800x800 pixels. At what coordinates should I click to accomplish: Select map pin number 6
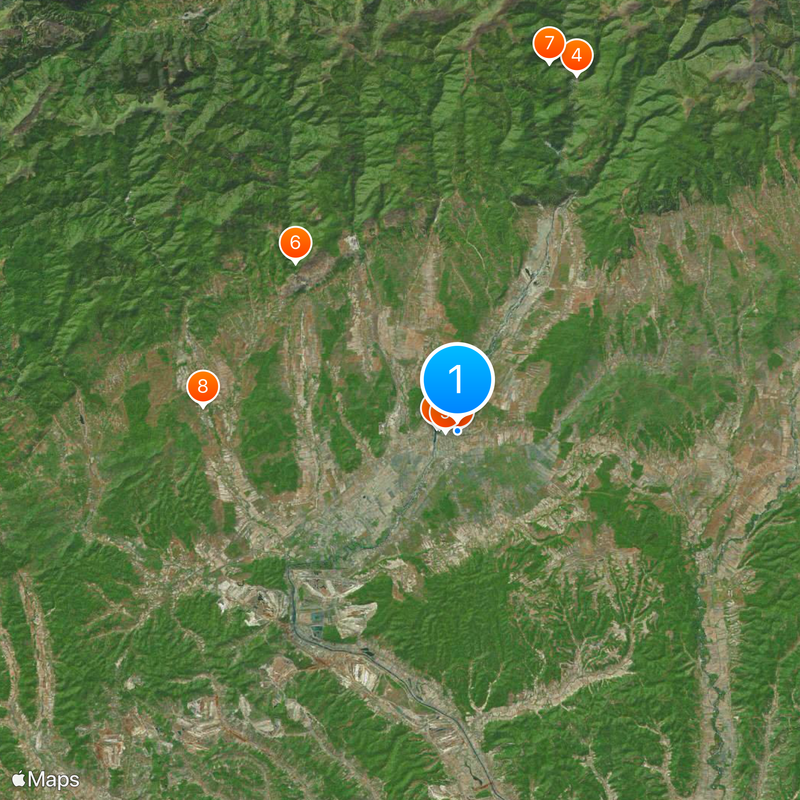pos(294,242)
